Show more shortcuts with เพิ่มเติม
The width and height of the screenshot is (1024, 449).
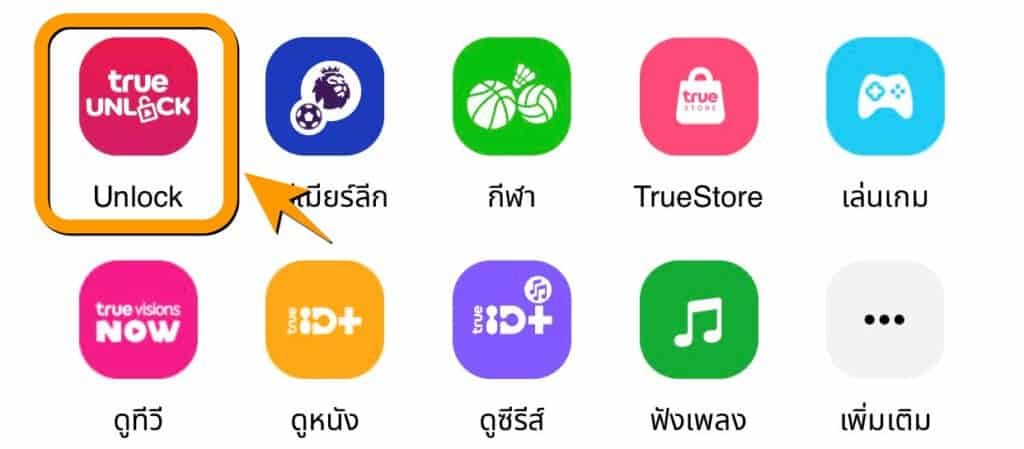pyautogui.click(x=885, y=319)
